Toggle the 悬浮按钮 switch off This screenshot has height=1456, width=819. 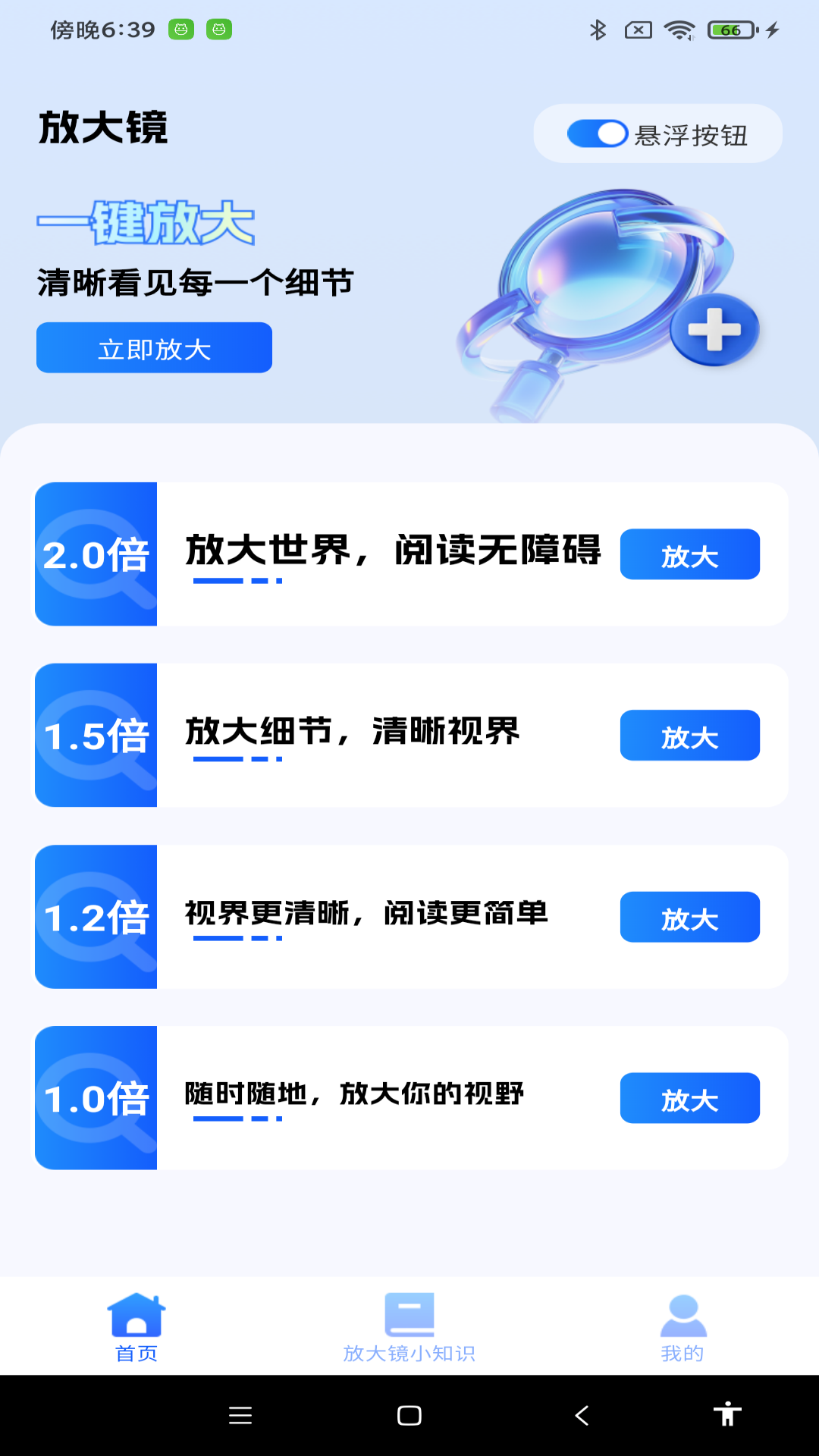pos(596,133)
